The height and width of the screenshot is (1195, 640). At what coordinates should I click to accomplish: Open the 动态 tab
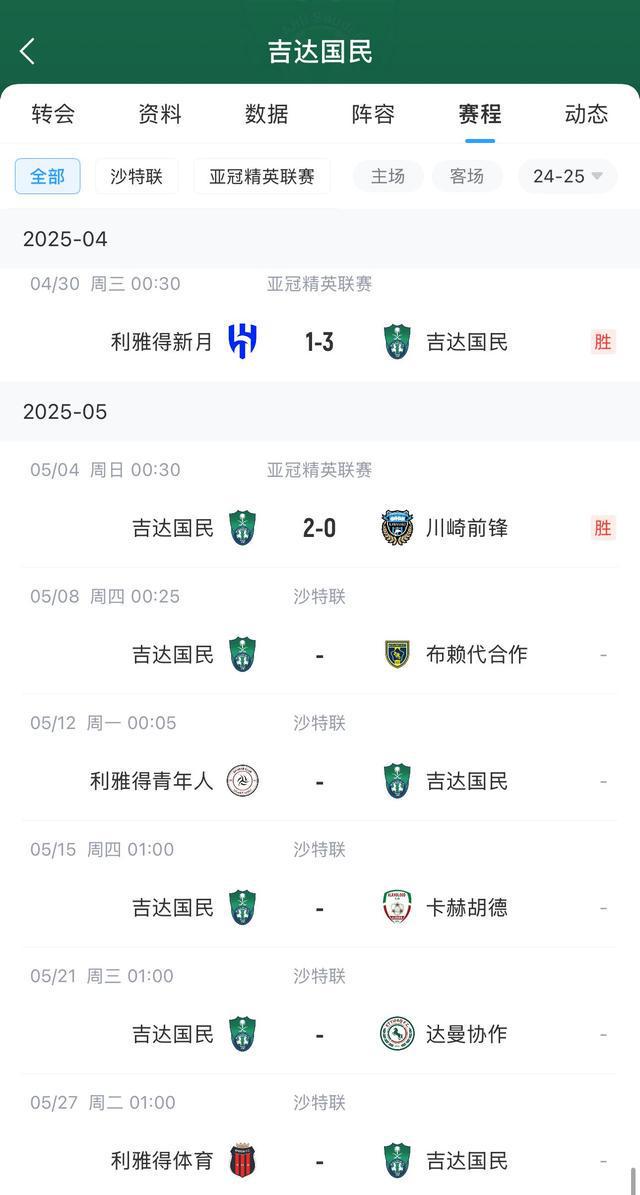586,114
